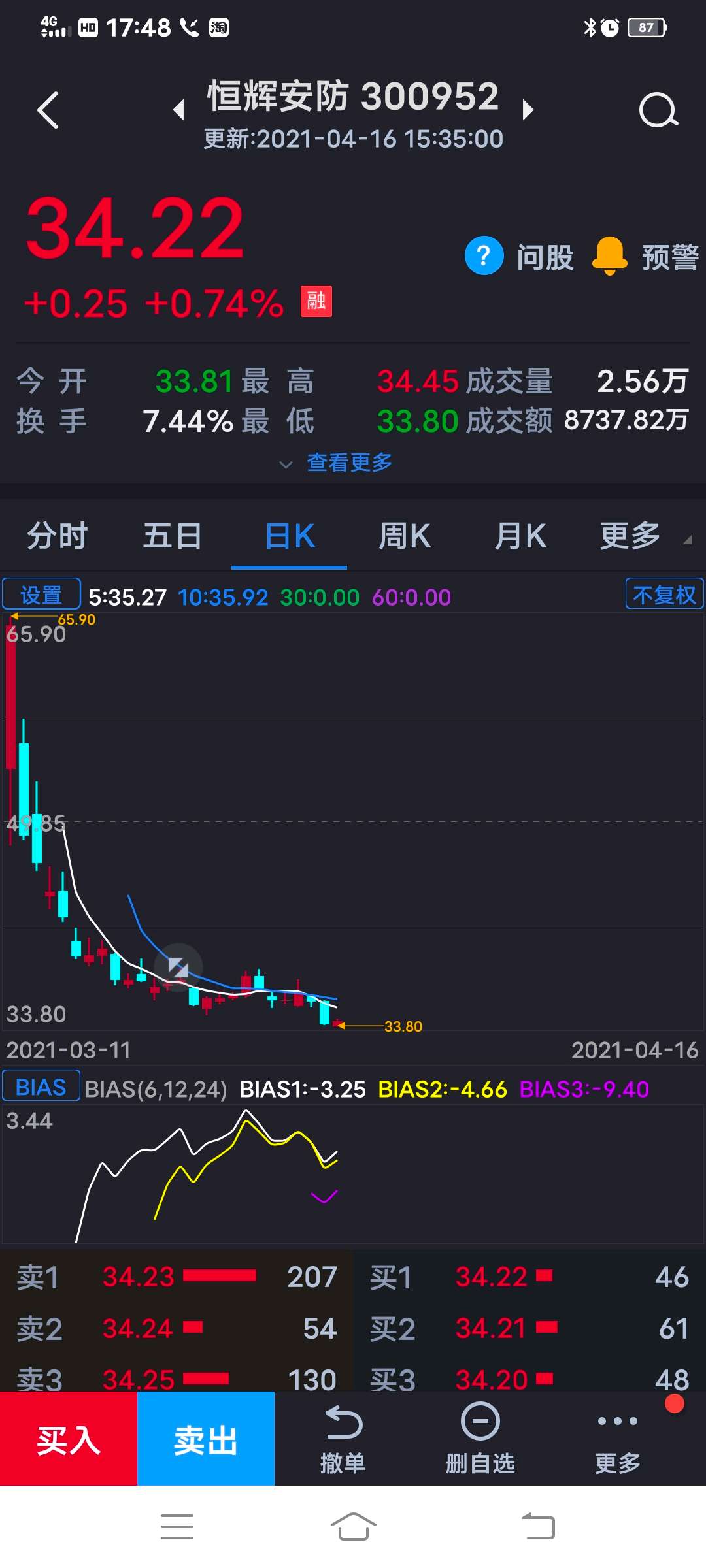Tap the red 融 margin badge
The image size is (706, 1568).
(x=315, y=301)
